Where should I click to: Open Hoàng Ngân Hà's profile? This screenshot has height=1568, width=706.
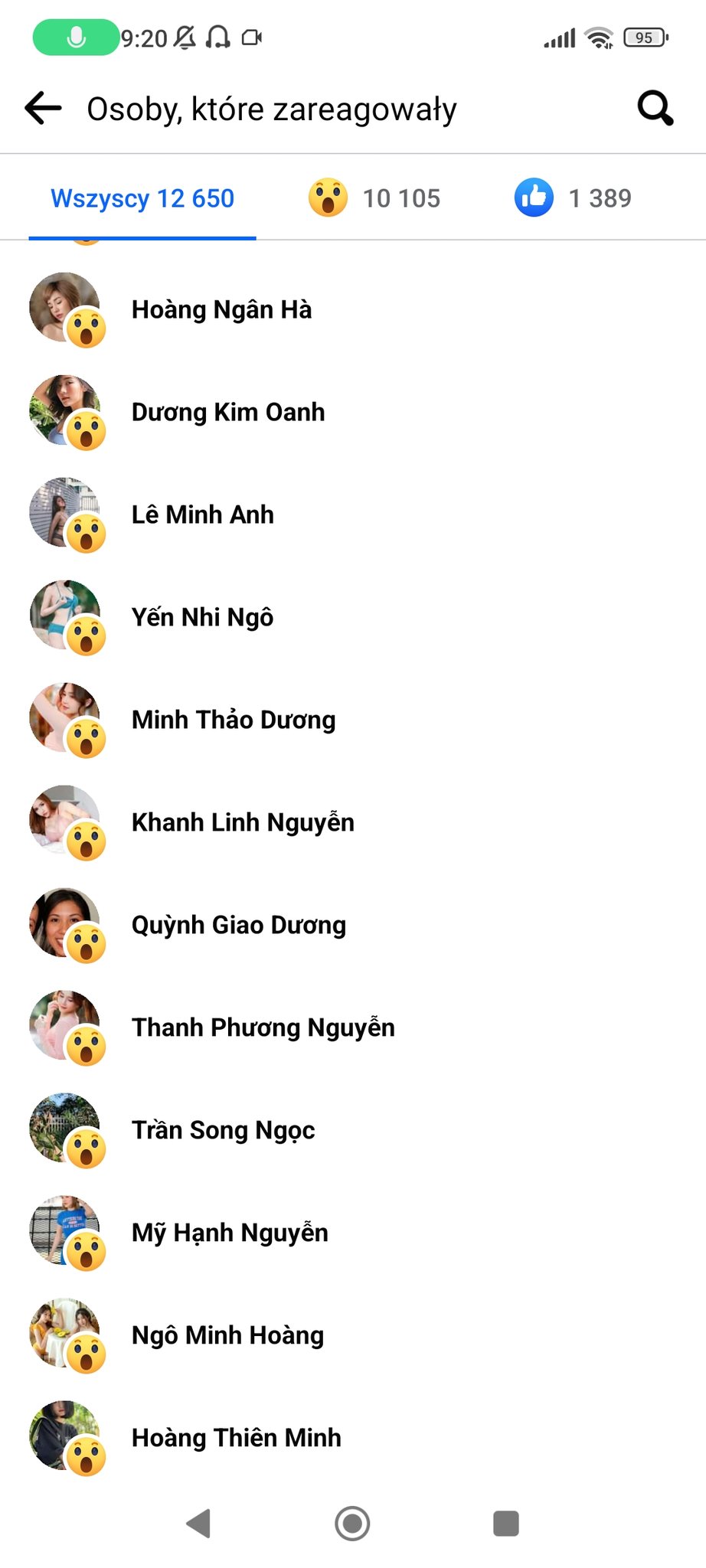pos(221,310)
